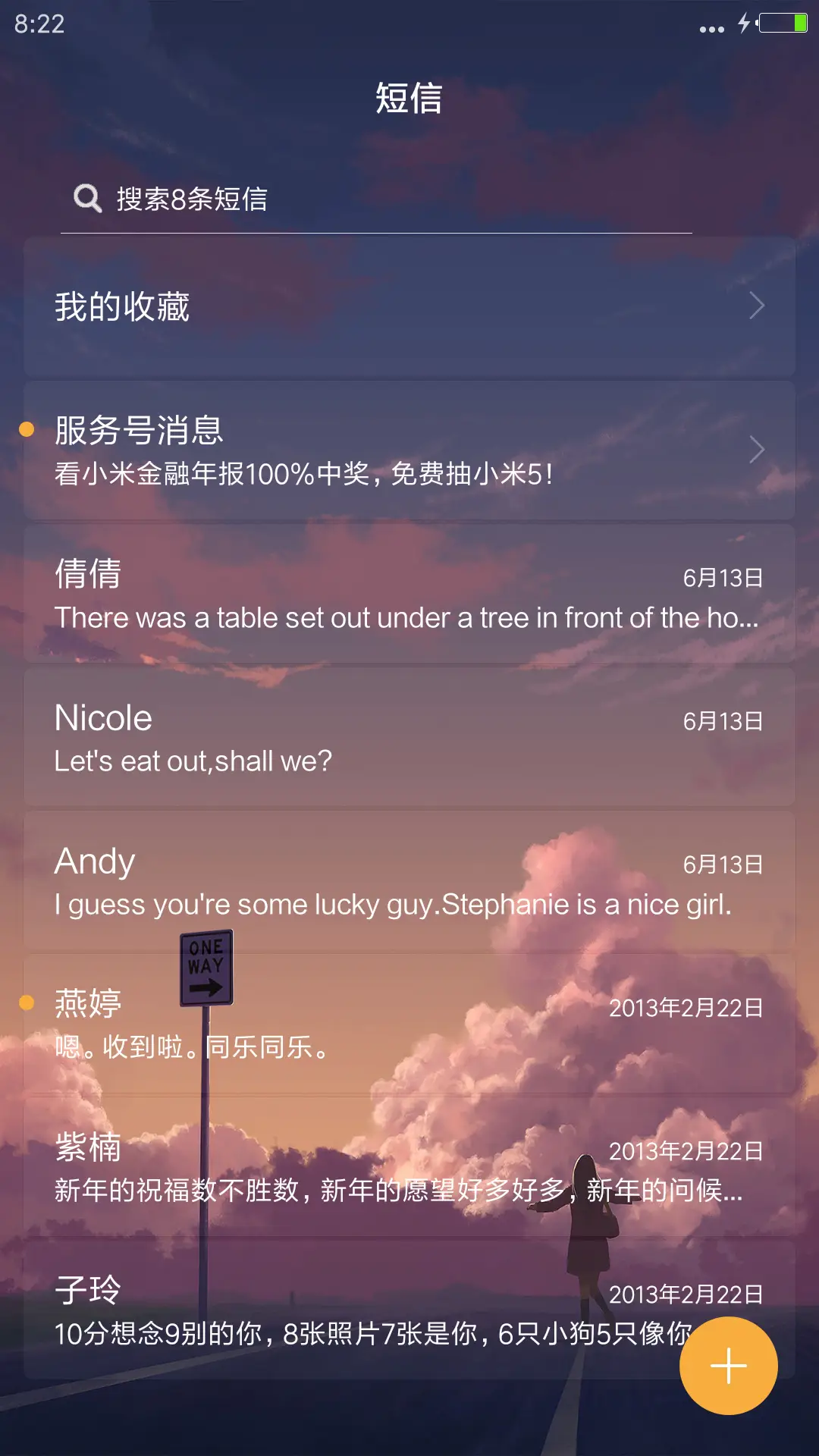The width and height of the screenshot is (819, 1456).
Task: Tap the charging lightning icon
Action: coord(742,23)
